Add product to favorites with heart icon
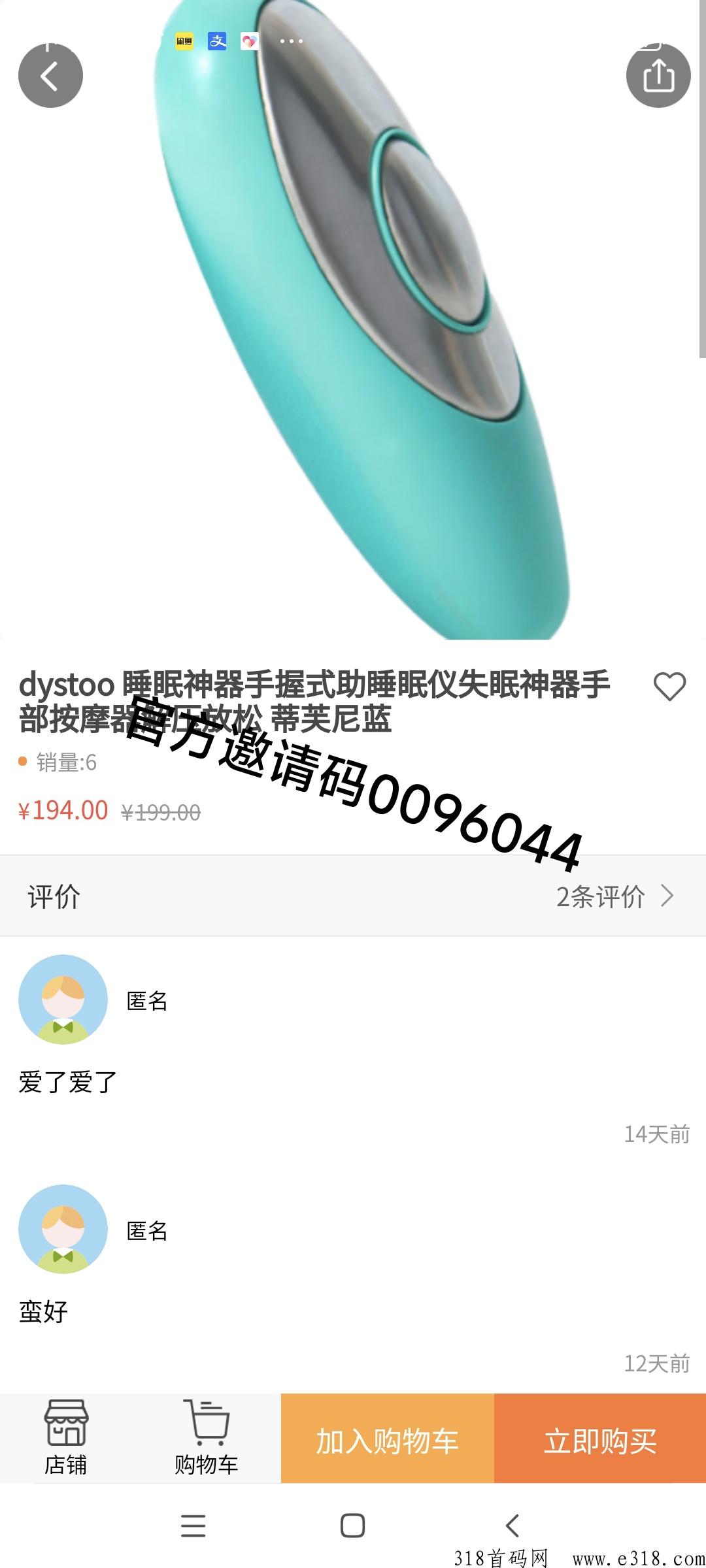 coord(669,687)
